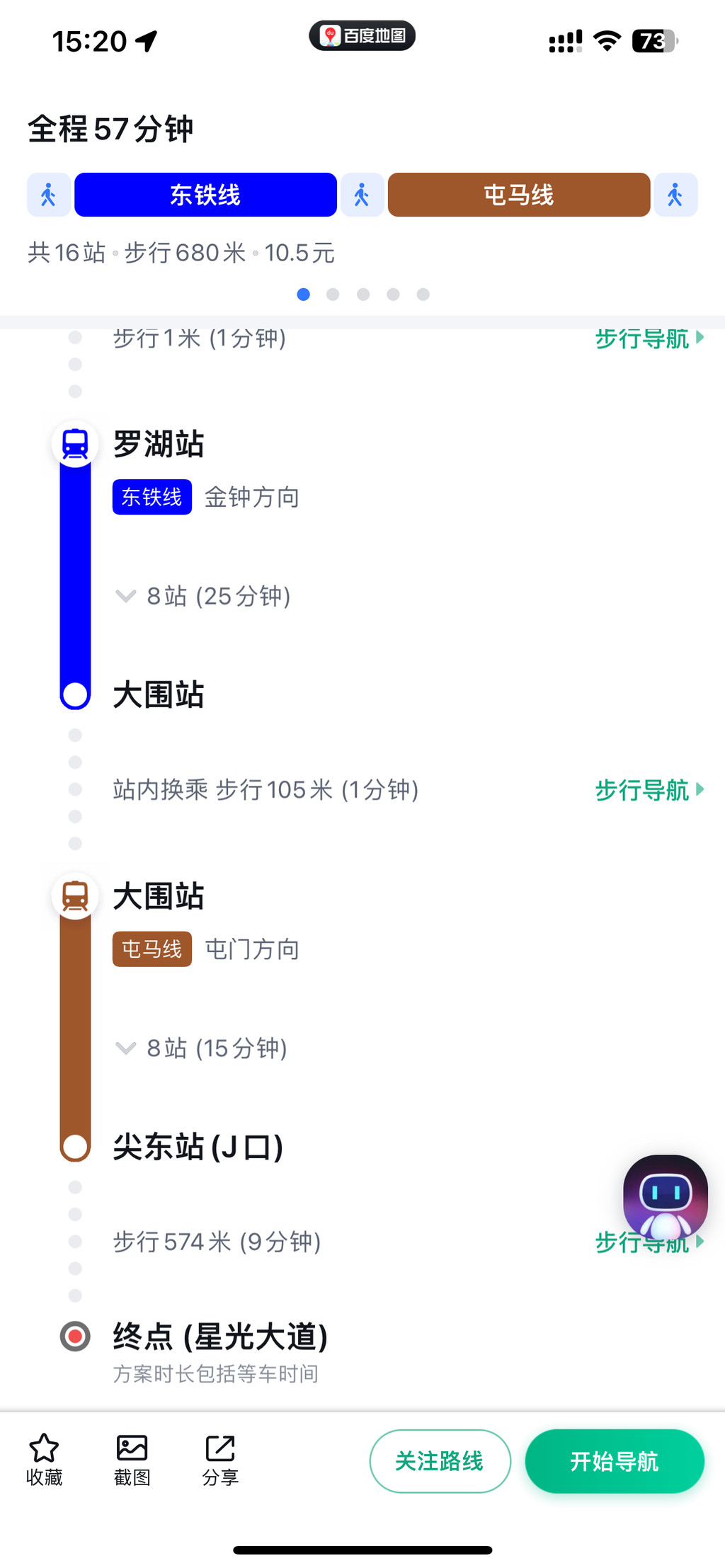Take a route screenshot via 截图
725x1568 pixels.
click(132, 1458)
